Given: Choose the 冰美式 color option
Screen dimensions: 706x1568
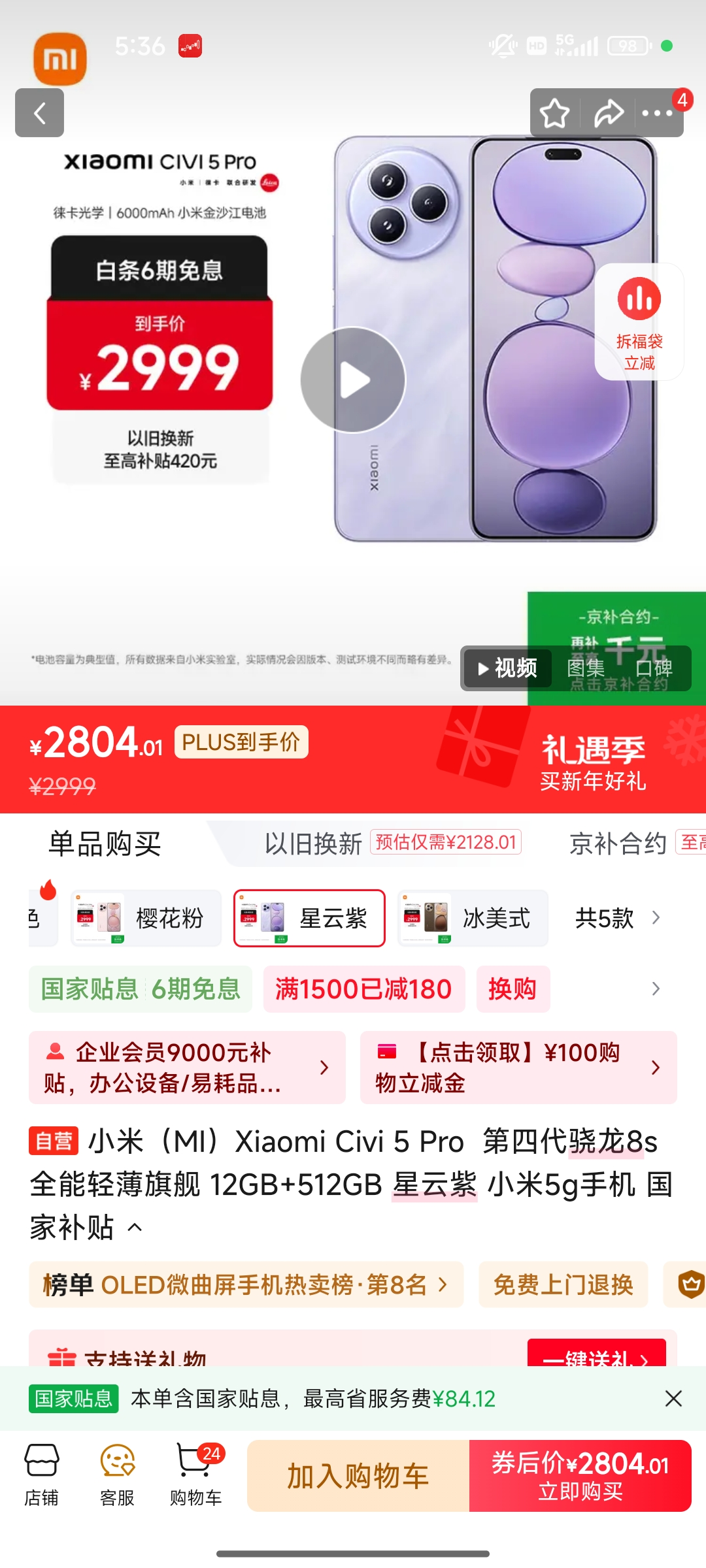Looking at the screenshot, I should point(473,918).
